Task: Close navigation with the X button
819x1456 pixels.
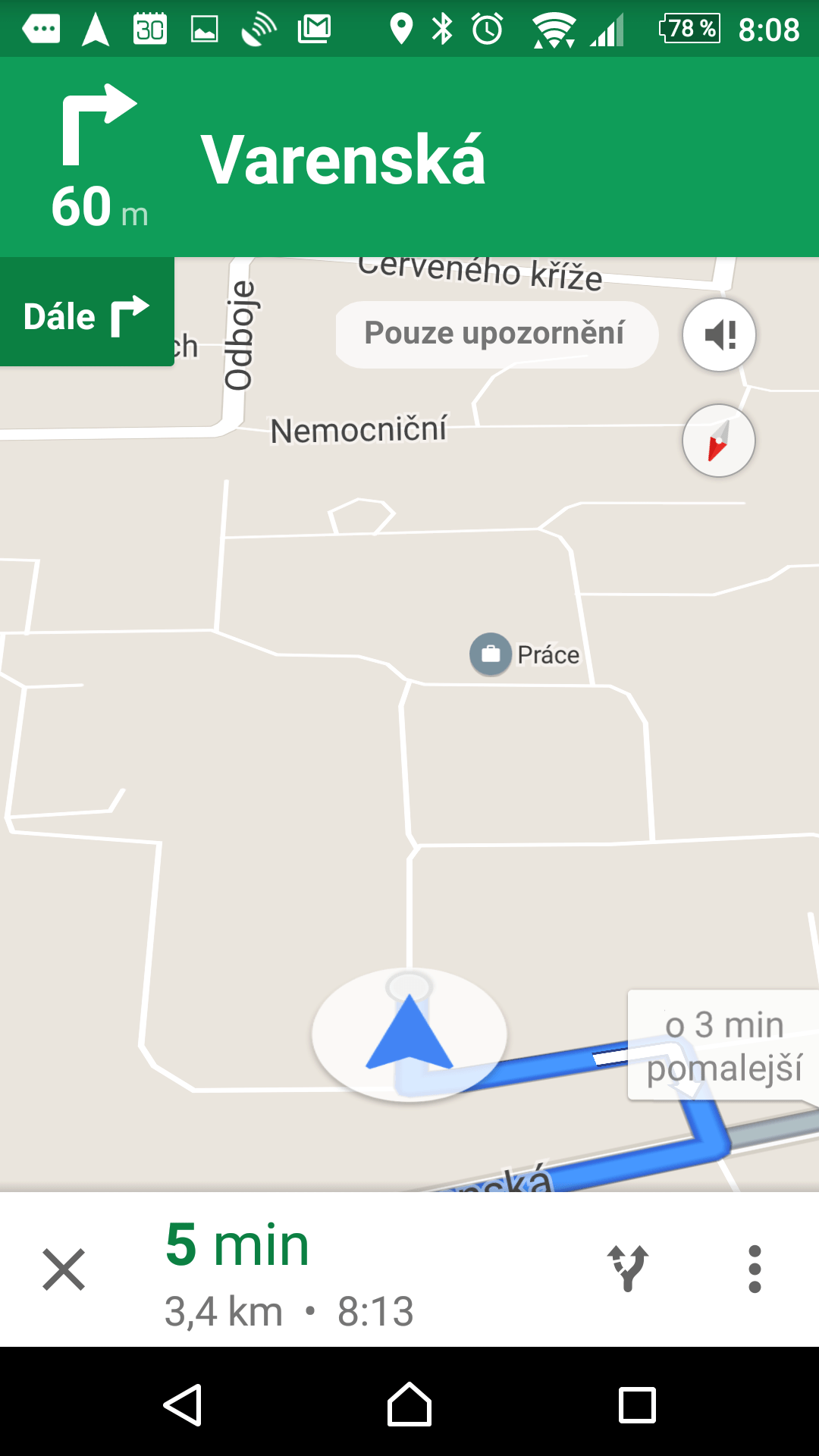Action: [64, 1269]
